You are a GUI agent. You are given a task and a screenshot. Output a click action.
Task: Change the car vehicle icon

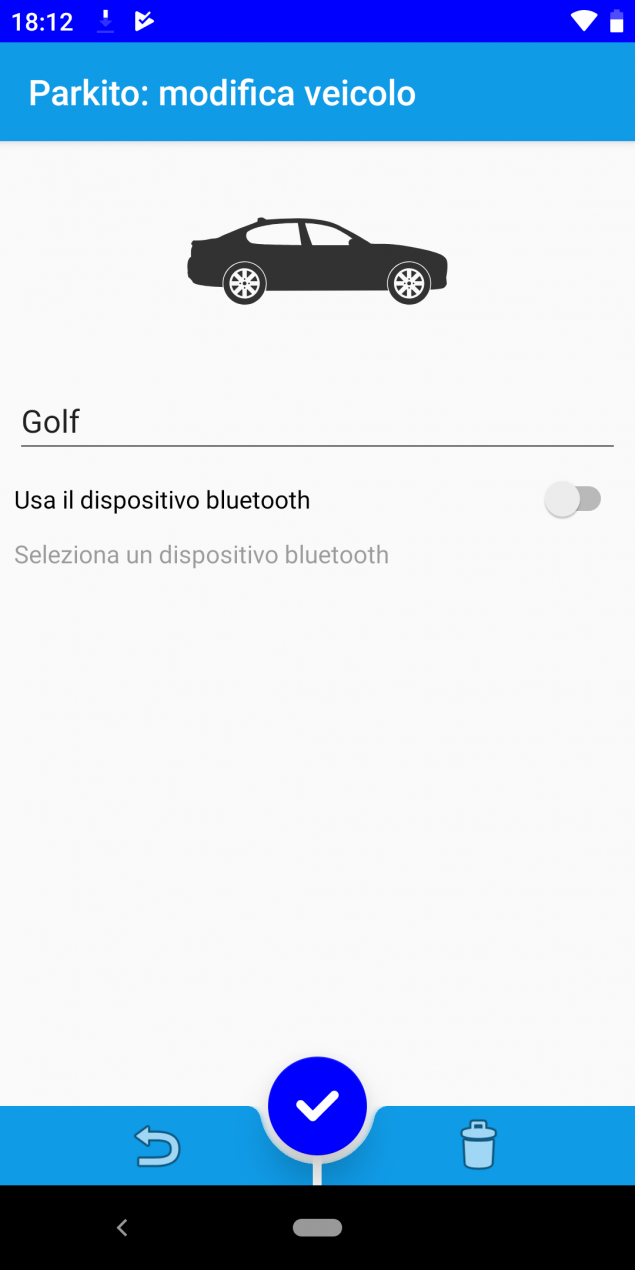317,260
